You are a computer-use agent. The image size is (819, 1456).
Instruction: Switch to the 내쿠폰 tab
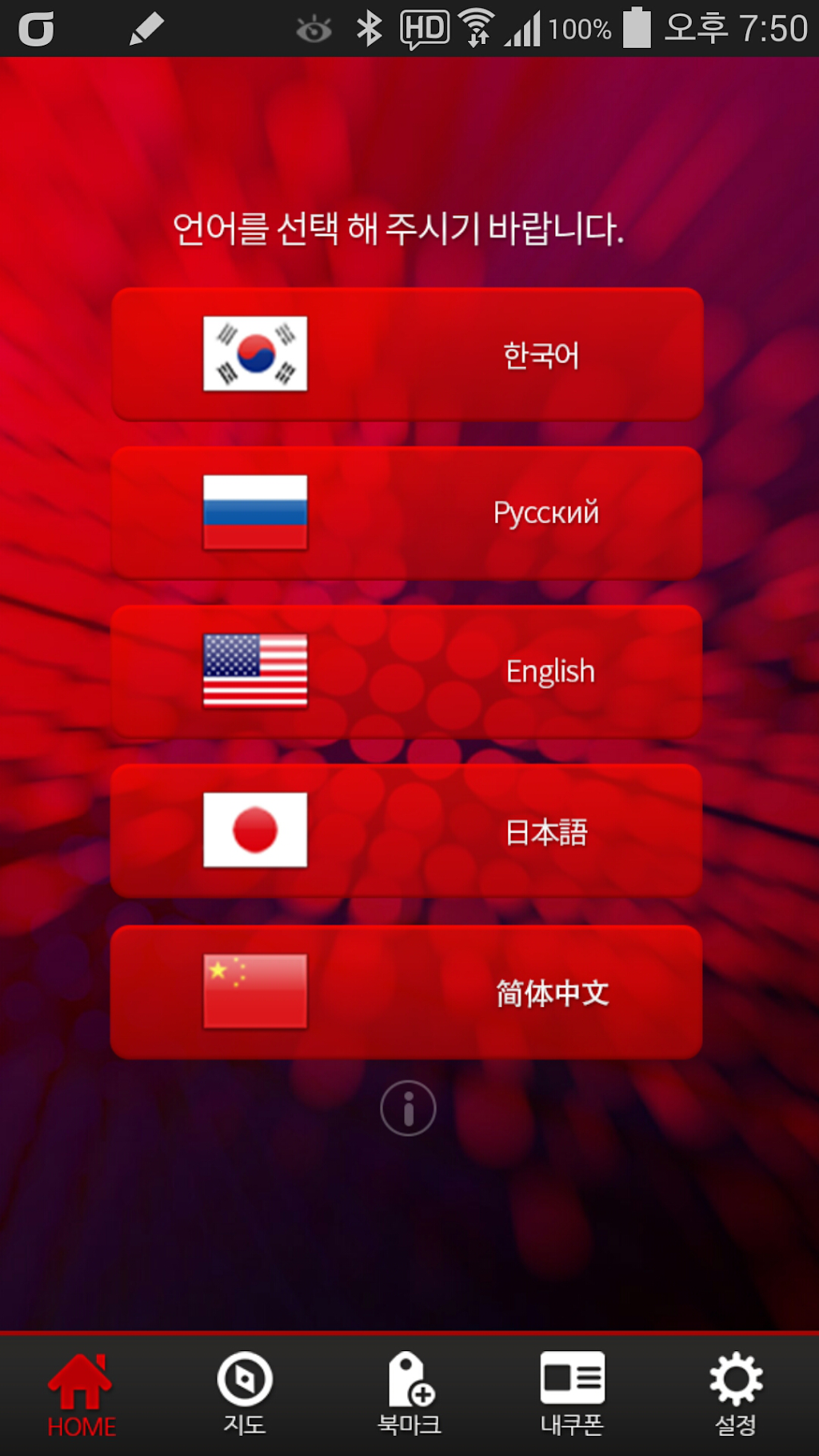coord(573,1394)
